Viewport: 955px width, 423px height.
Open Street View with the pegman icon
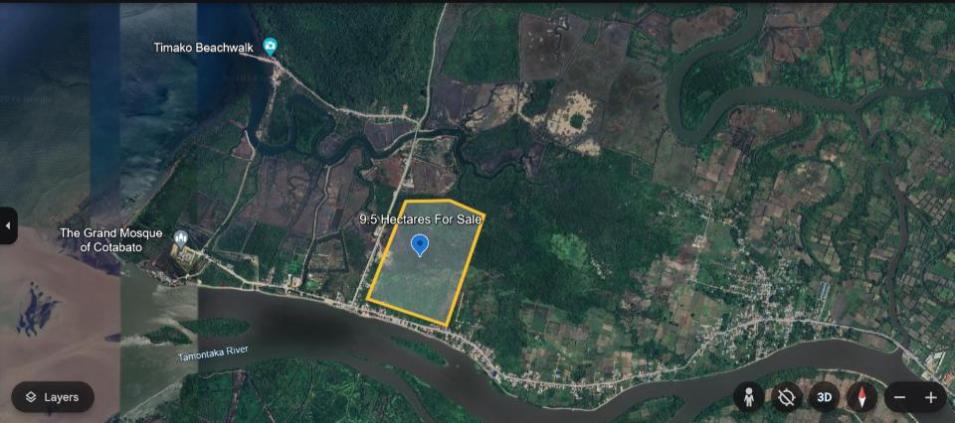click(748, 397)
